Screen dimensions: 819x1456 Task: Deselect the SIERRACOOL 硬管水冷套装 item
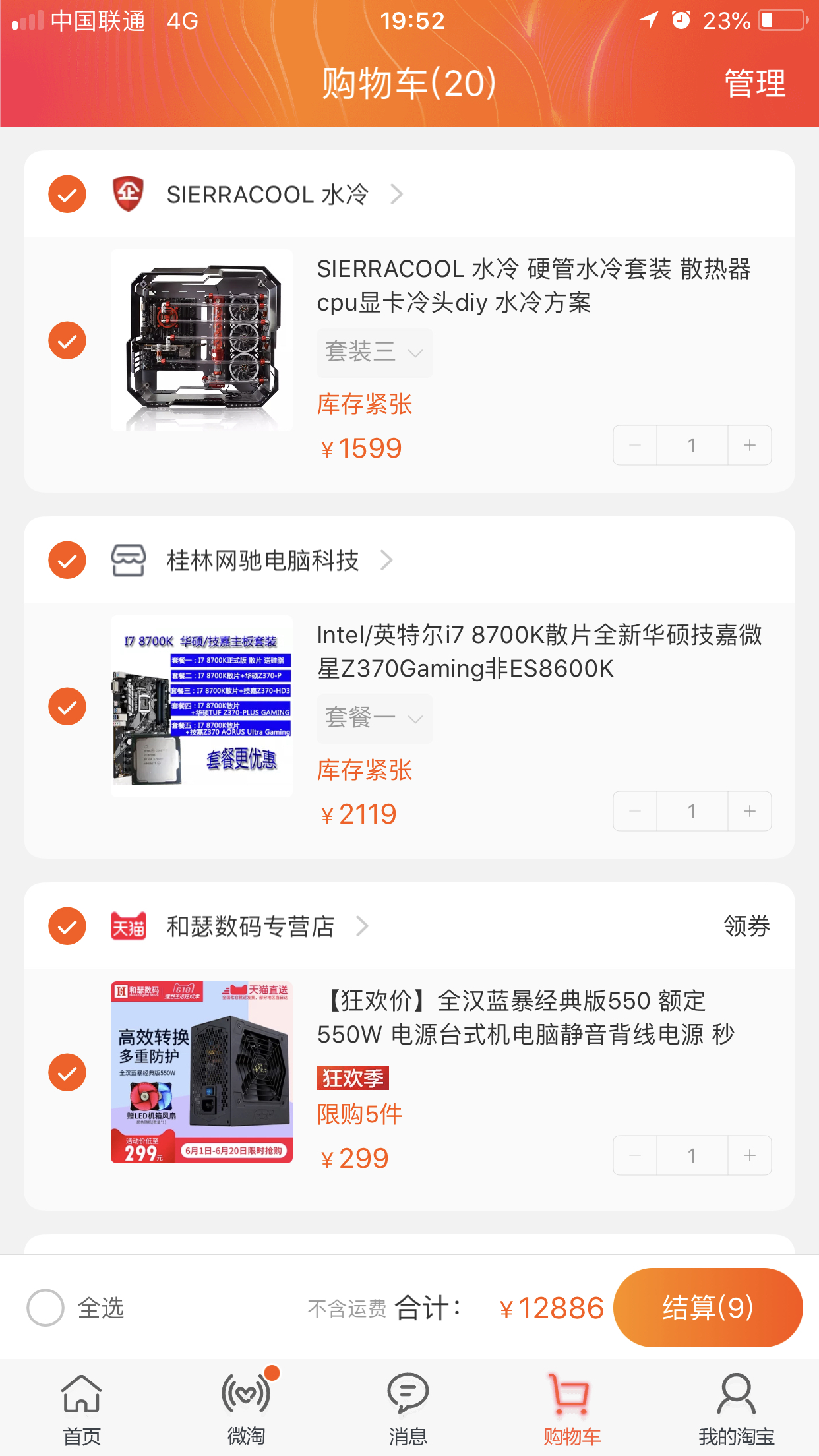[67, 340]
